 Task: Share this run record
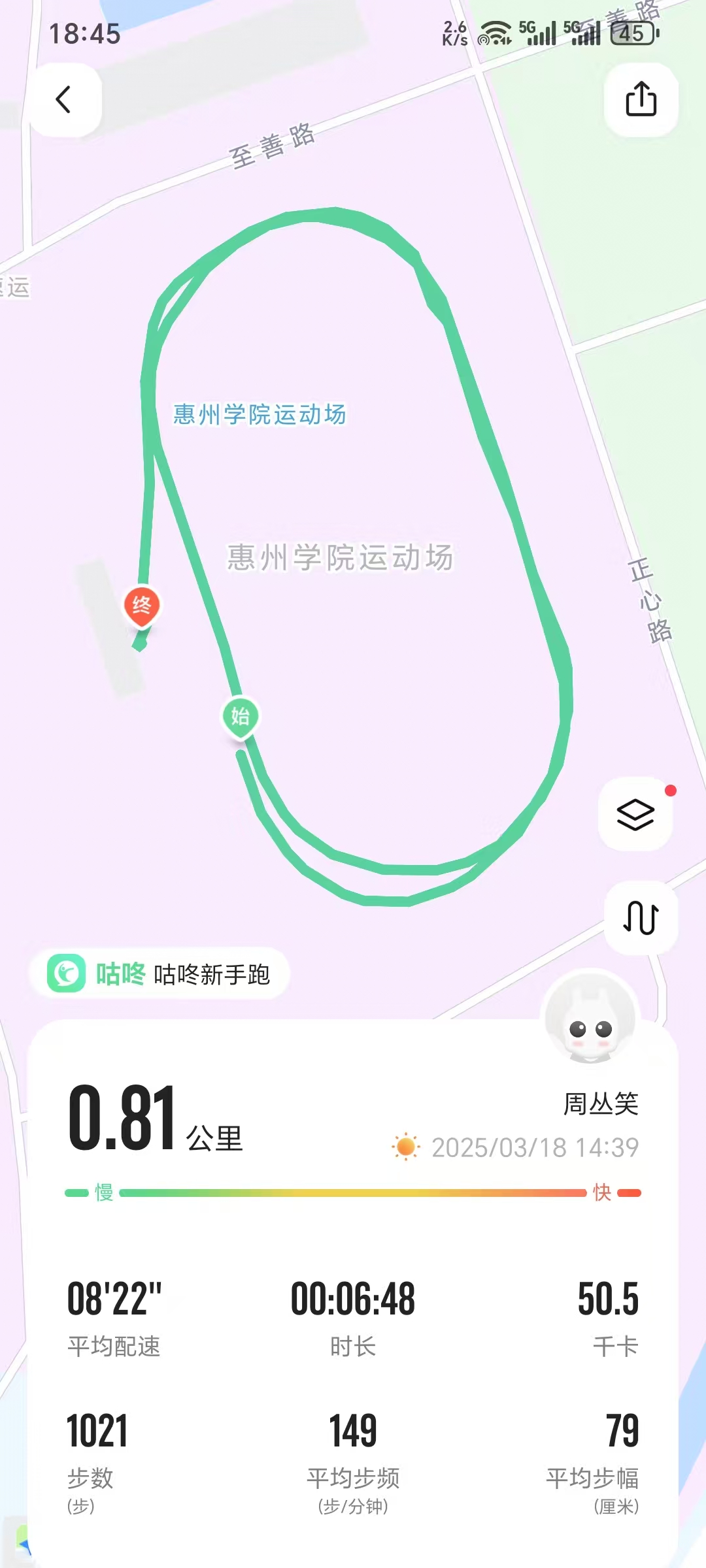641,100
